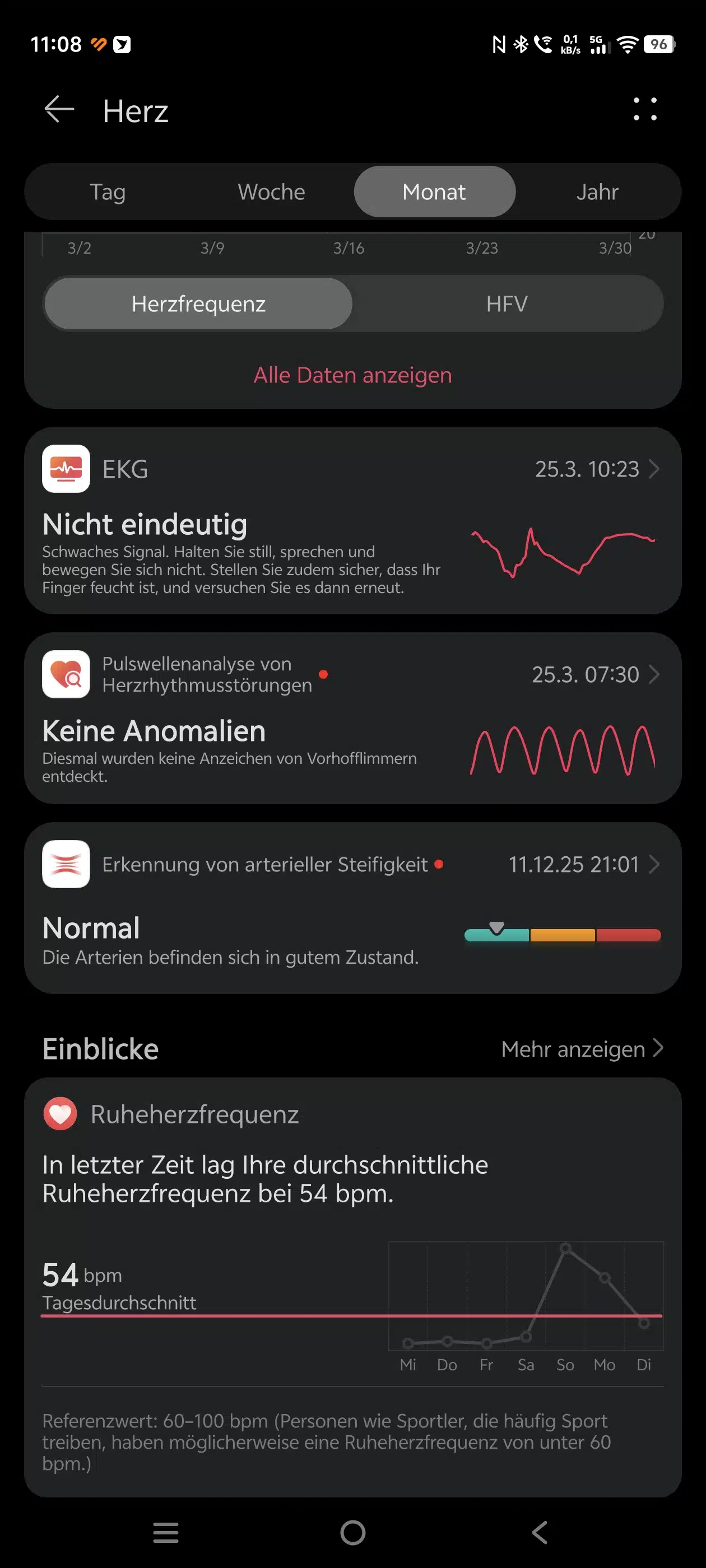Image resolution: width=706 pixels, height=1568 pixels.
Task: Open the Erkennung von arterieller Steifigkeit card
Action: pos(352,907)
